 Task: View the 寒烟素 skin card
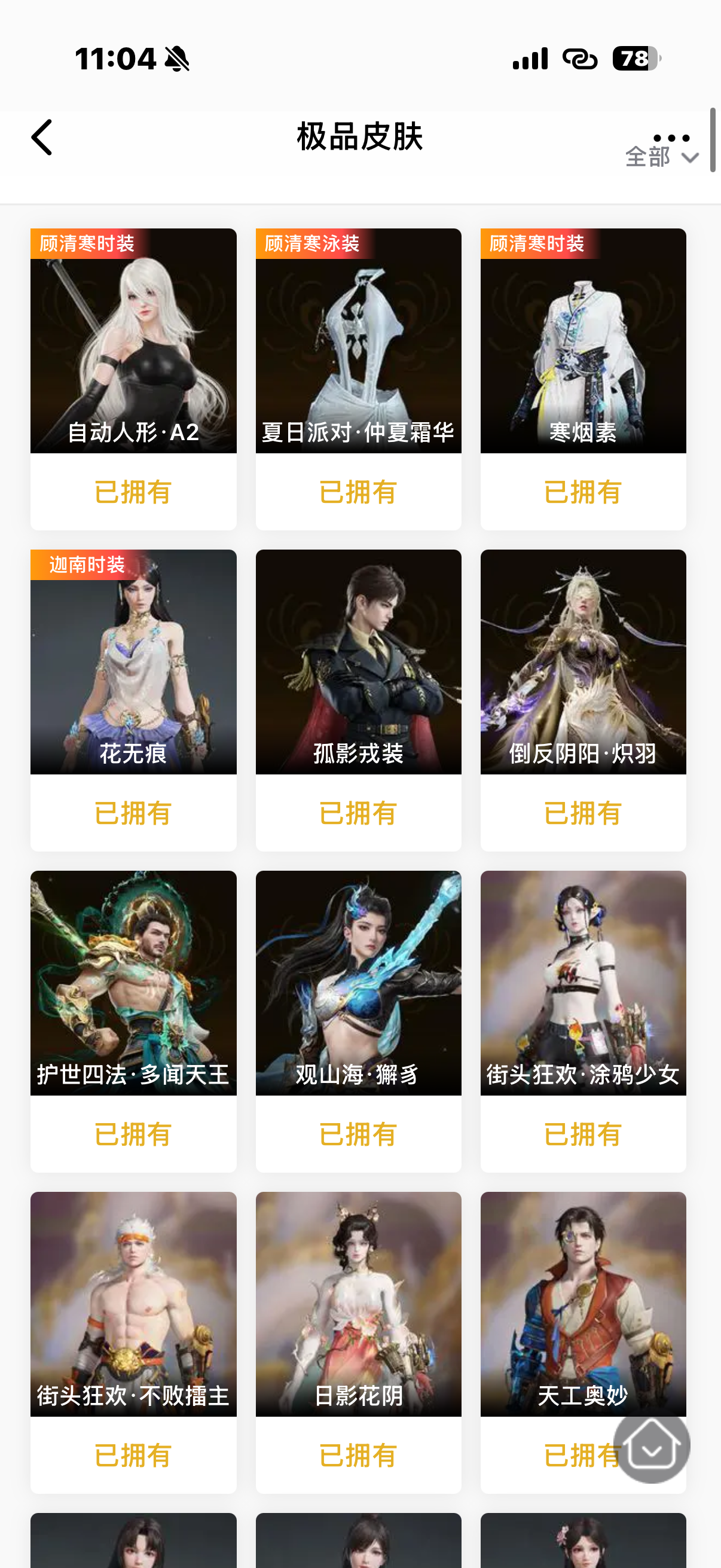pyautogui.click(x=583, y=341)
